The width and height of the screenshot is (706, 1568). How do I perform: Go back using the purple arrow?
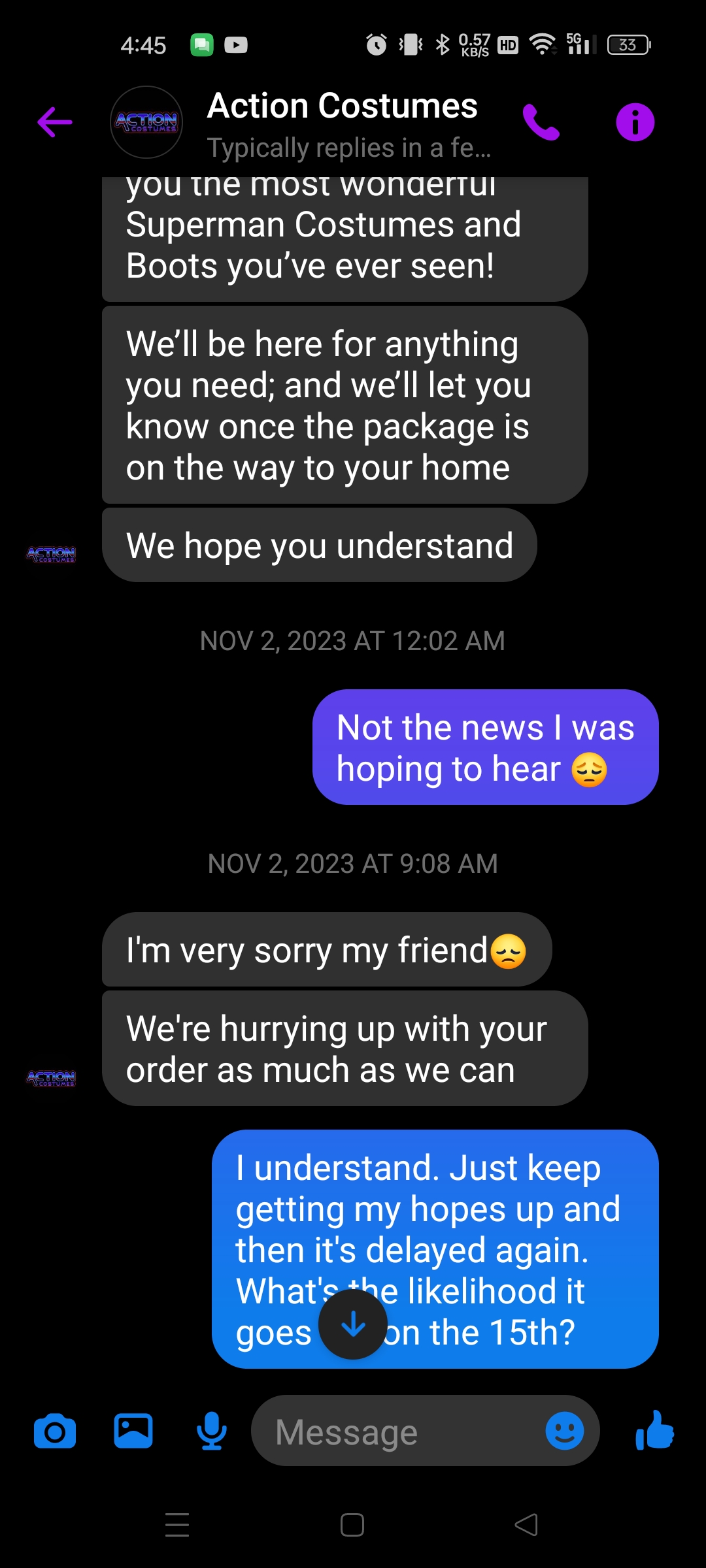coord(55,122)
